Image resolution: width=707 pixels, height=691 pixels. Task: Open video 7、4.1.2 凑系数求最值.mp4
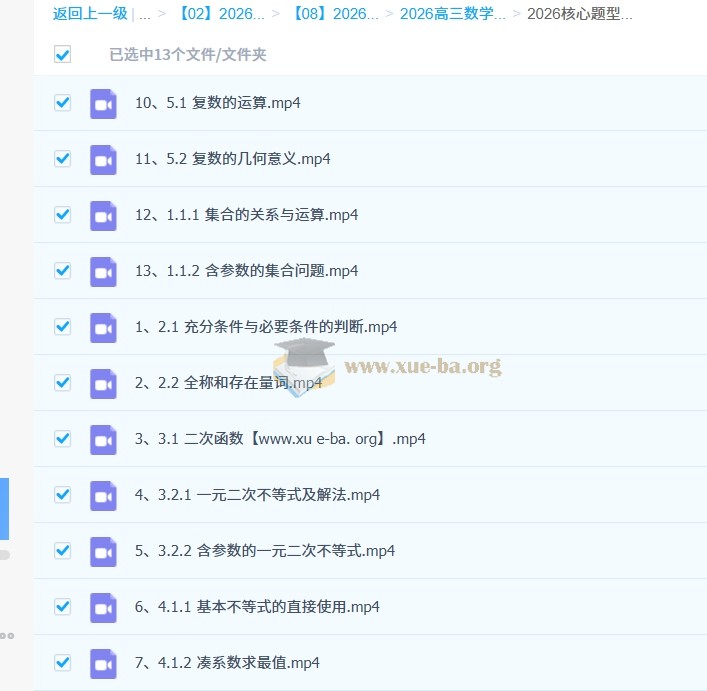pos(227,662)
